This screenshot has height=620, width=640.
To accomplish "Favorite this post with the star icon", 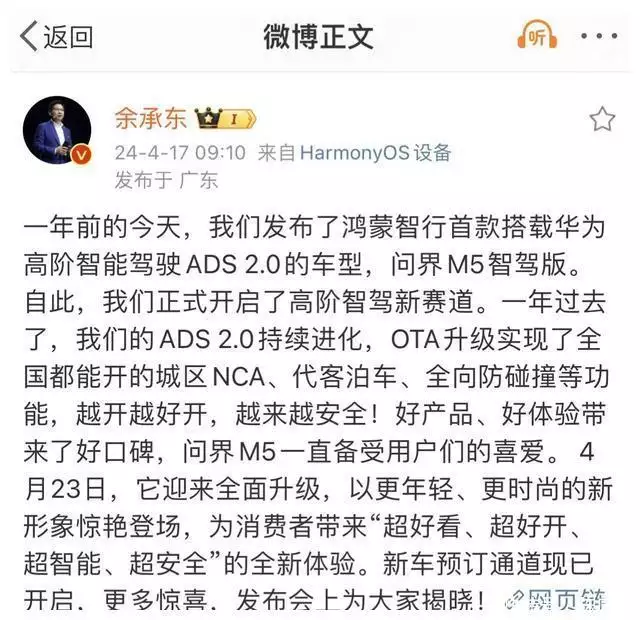I will click(601, 121).
